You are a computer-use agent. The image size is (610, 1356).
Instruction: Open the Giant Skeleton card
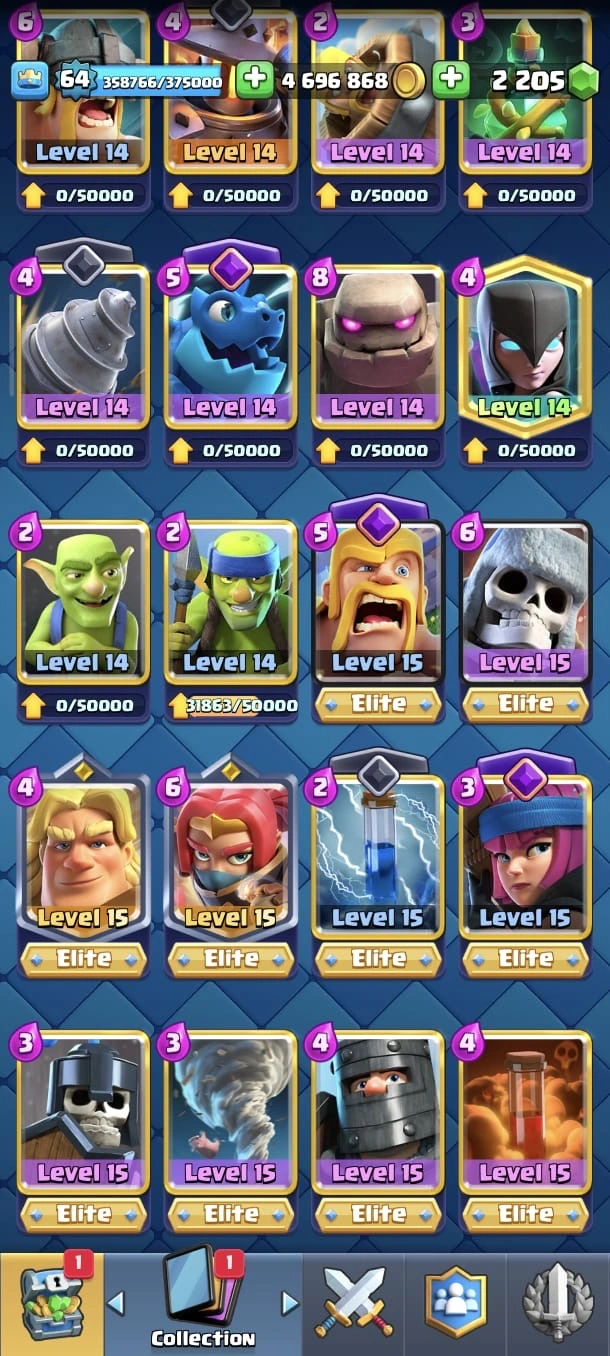524,603
